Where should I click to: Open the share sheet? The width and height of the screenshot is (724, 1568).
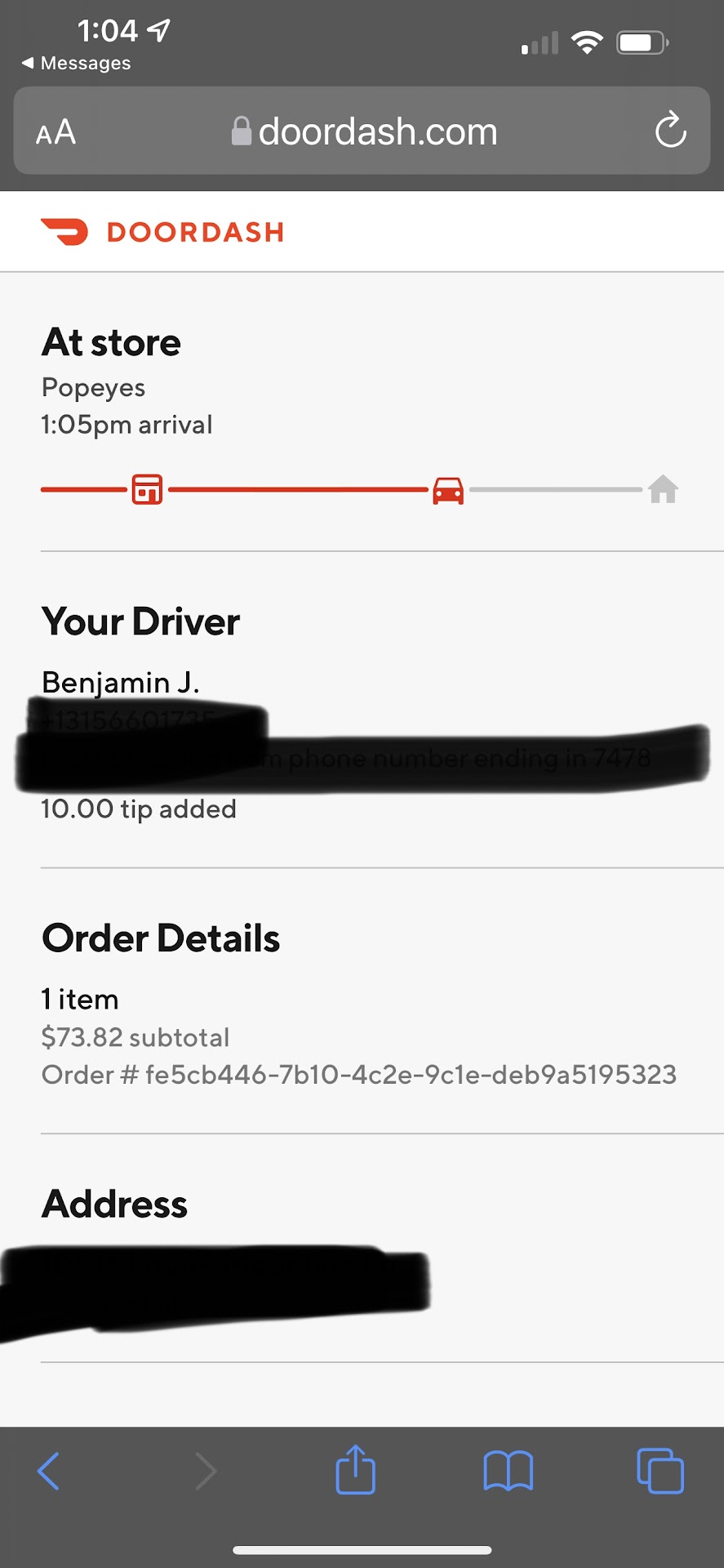[355, 1470]
